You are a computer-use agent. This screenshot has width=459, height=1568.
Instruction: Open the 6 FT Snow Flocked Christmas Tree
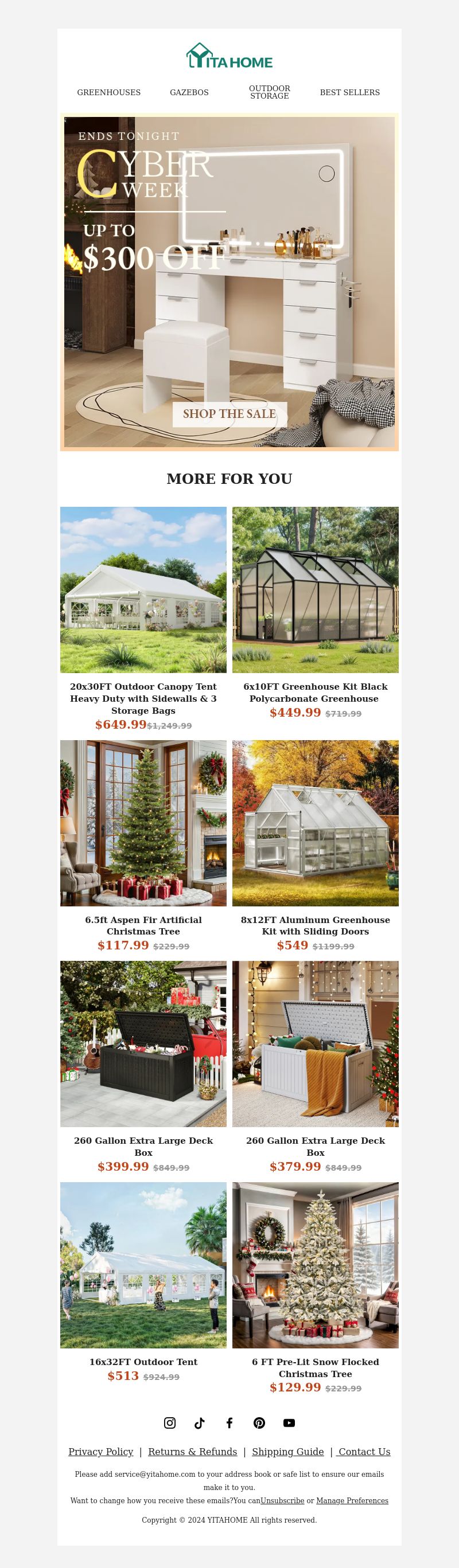pyautogui.click(x=315, y=1265)
